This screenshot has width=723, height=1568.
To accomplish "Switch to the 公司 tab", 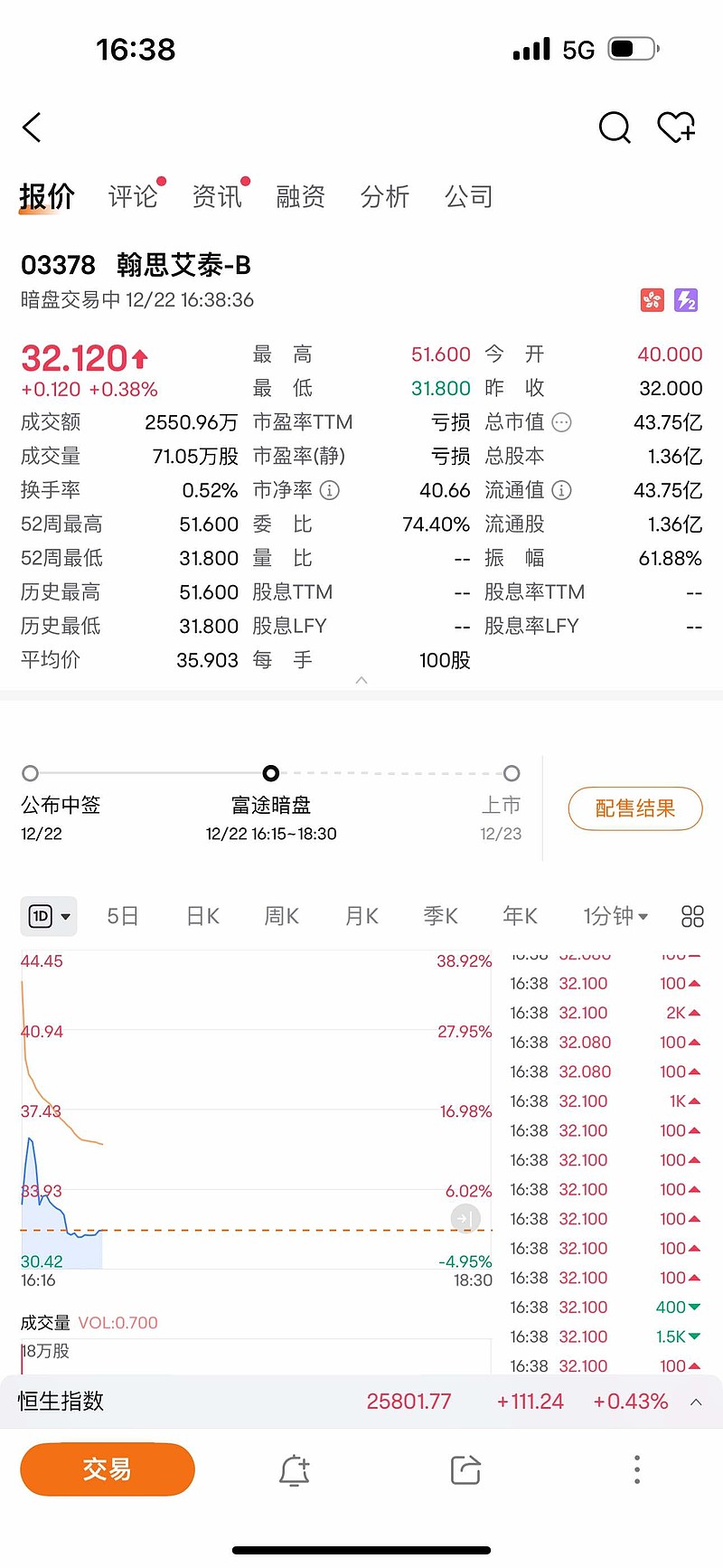I will click(x=468, y=196).
